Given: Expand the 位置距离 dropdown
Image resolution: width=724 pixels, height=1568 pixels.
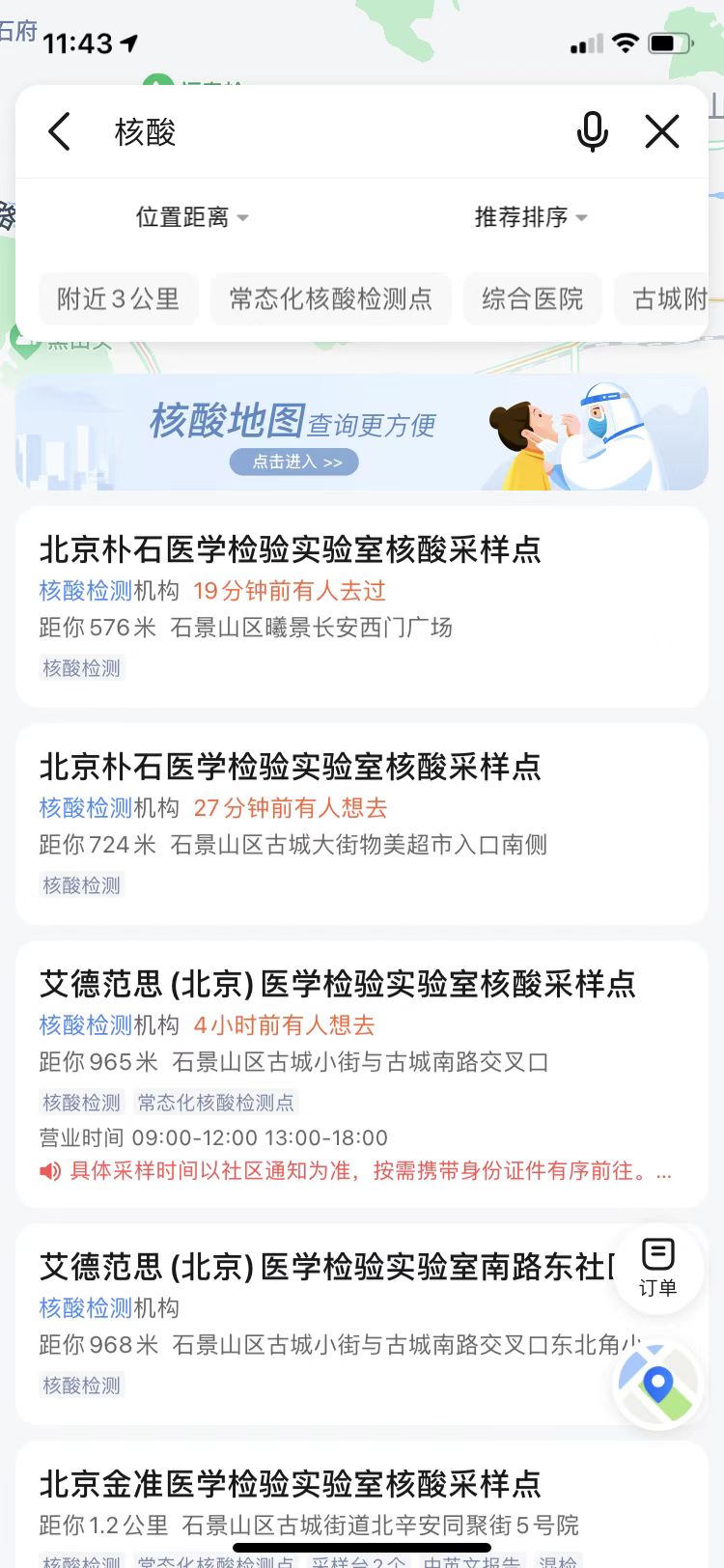Looking at the screenshot, I should pyautogui.click(x=191, y=217).
